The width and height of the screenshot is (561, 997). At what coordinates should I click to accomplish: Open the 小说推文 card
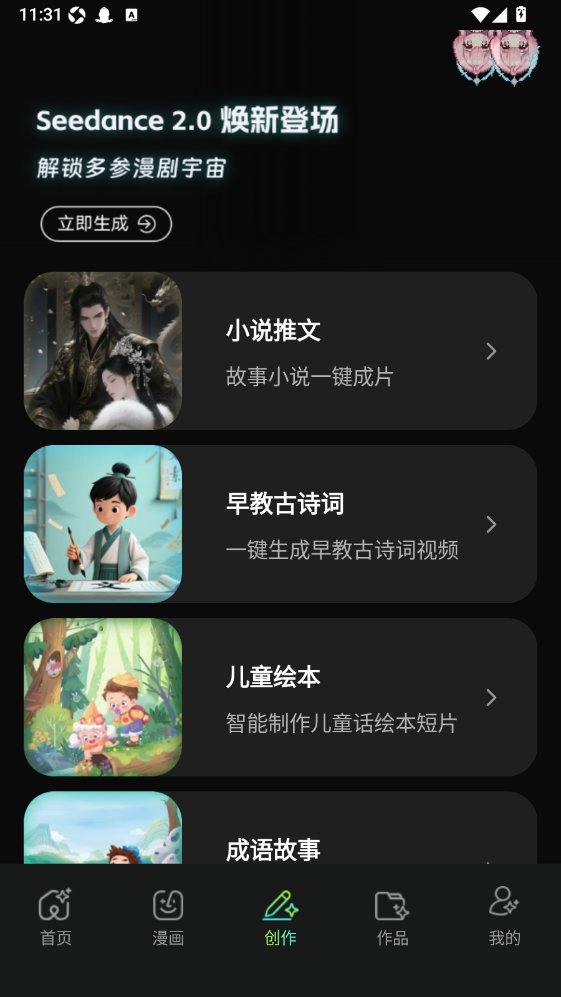(x=280, y=351)
